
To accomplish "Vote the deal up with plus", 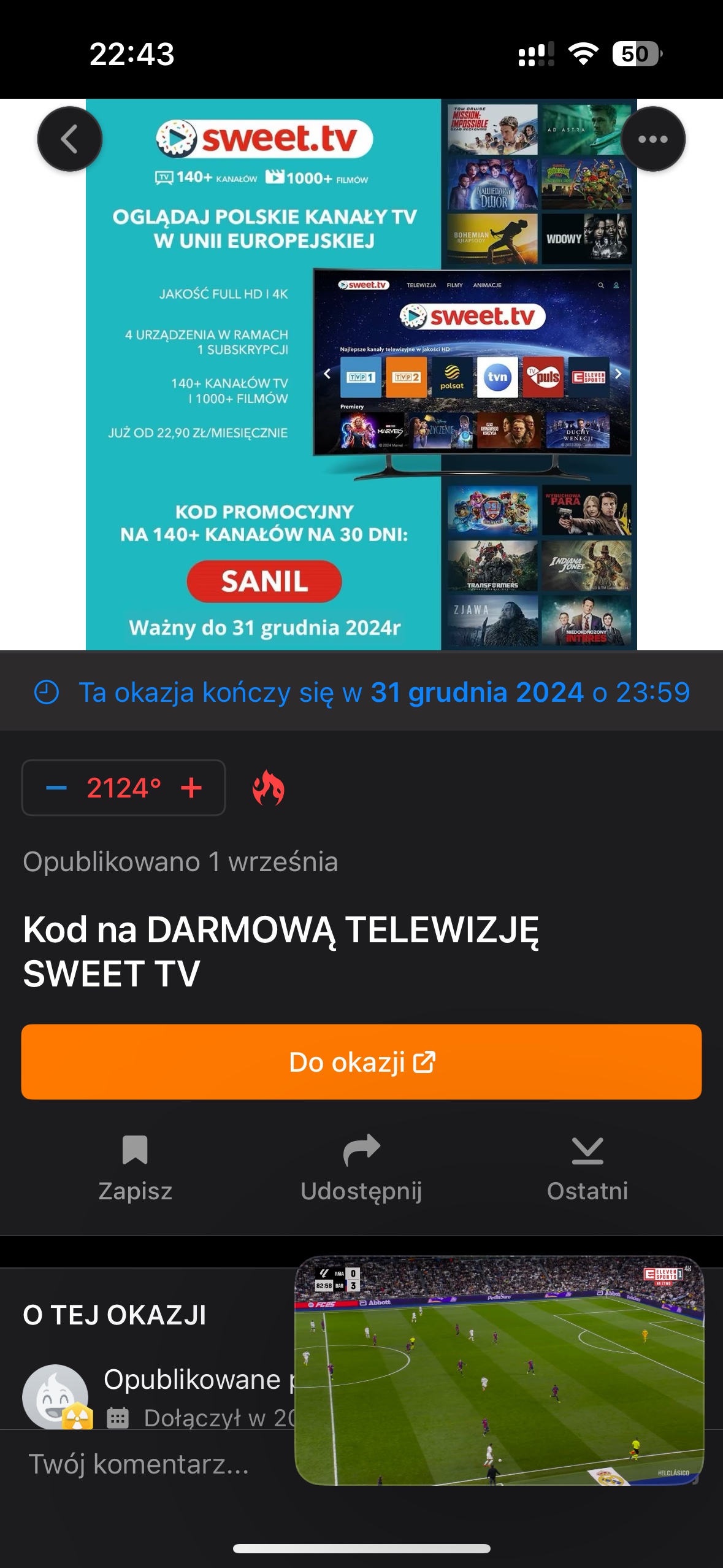I will pyautogui.click(x=191, y=788).
